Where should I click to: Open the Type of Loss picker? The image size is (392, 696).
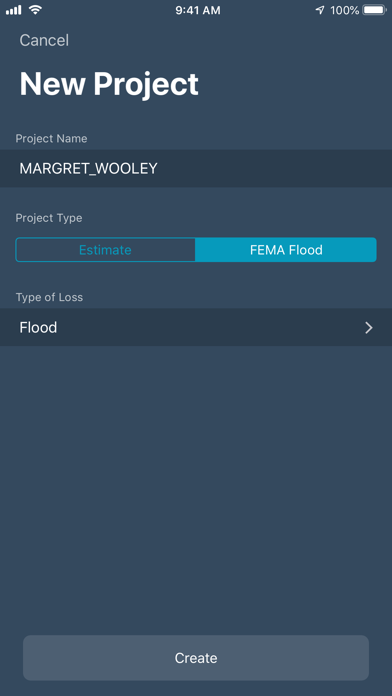(196, 328)
